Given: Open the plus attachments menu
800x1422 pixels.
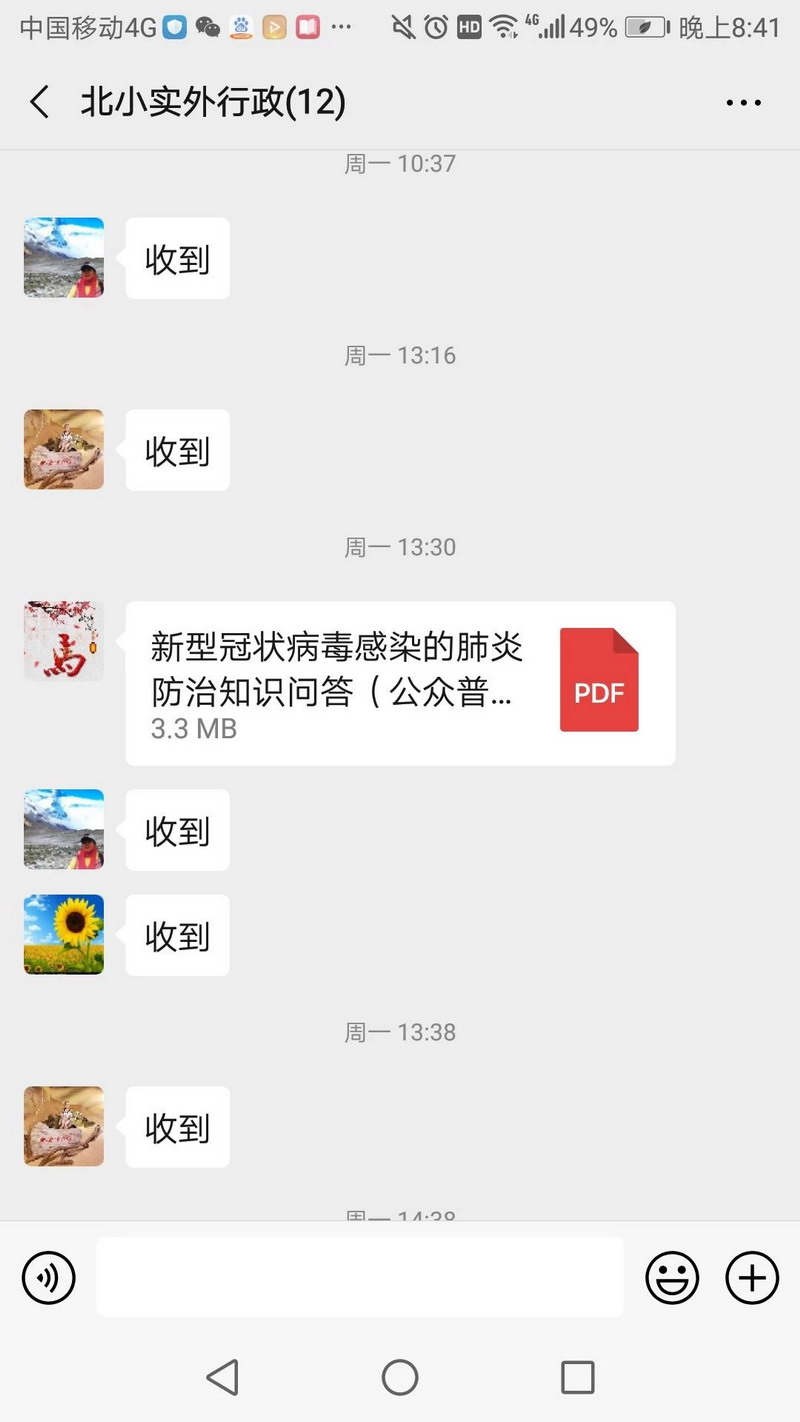Looking at the screenshot, I should point(752,1277).
